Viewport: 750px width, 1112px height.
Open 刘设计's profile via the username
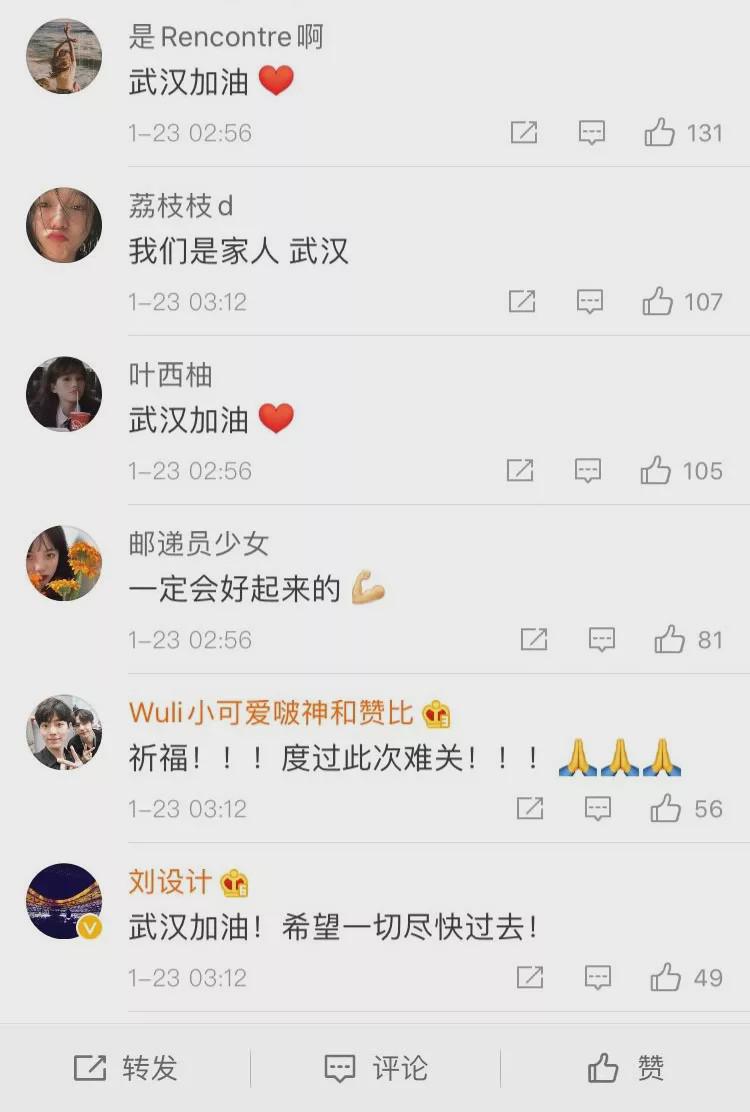pyautogui.click(x=167, y=884)
